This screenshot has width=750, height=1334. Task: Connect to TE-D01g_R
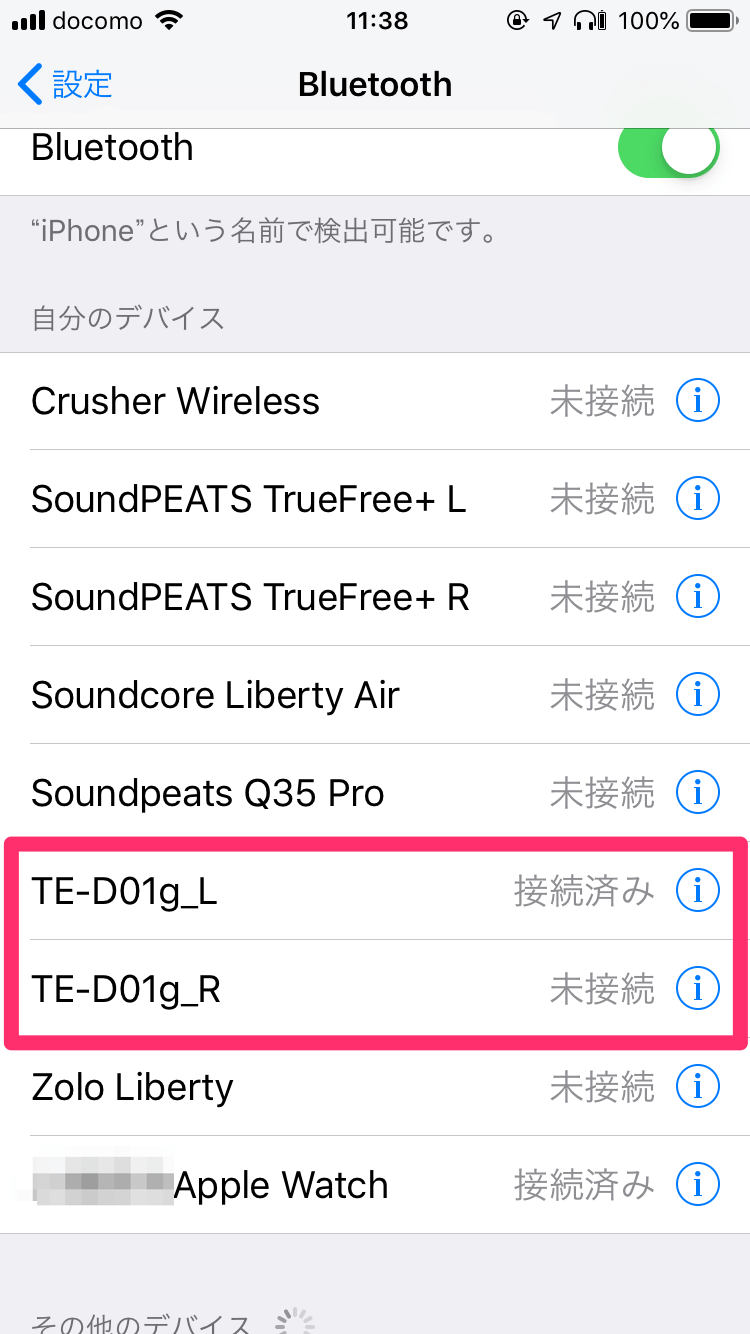[x=375, y=989]
